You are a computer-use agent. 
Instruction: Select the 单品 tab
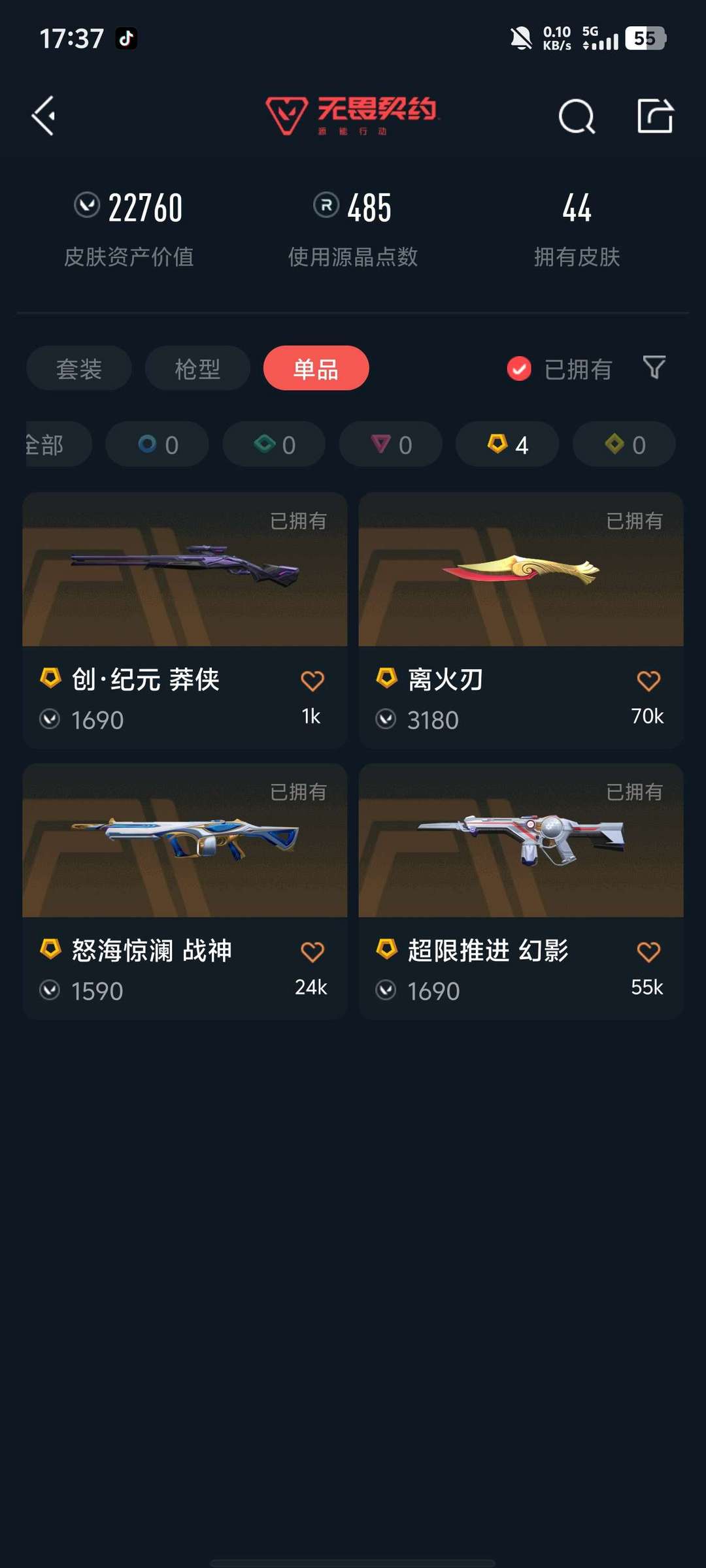click(x=316, y=368)
